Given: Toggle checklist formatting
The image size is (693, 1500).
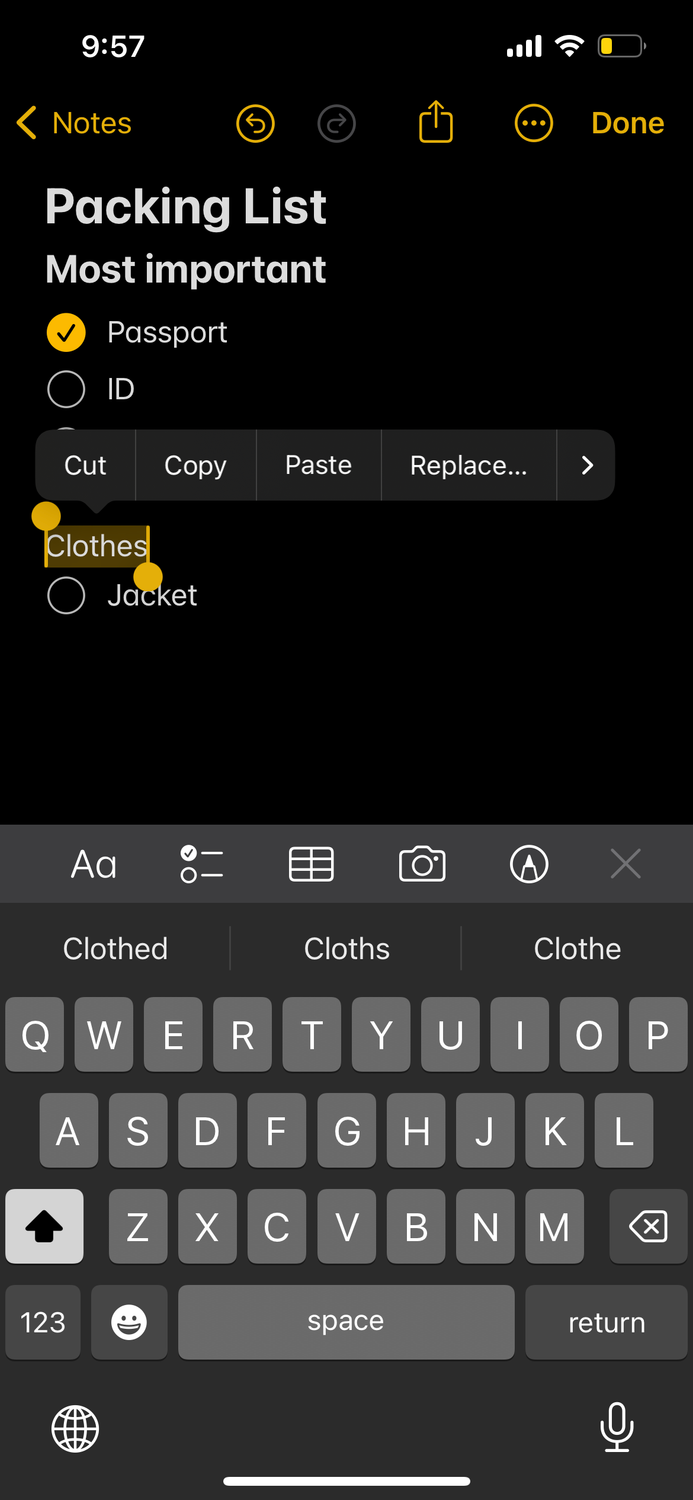Looking at the screenshot, I should tap(202, 864).
